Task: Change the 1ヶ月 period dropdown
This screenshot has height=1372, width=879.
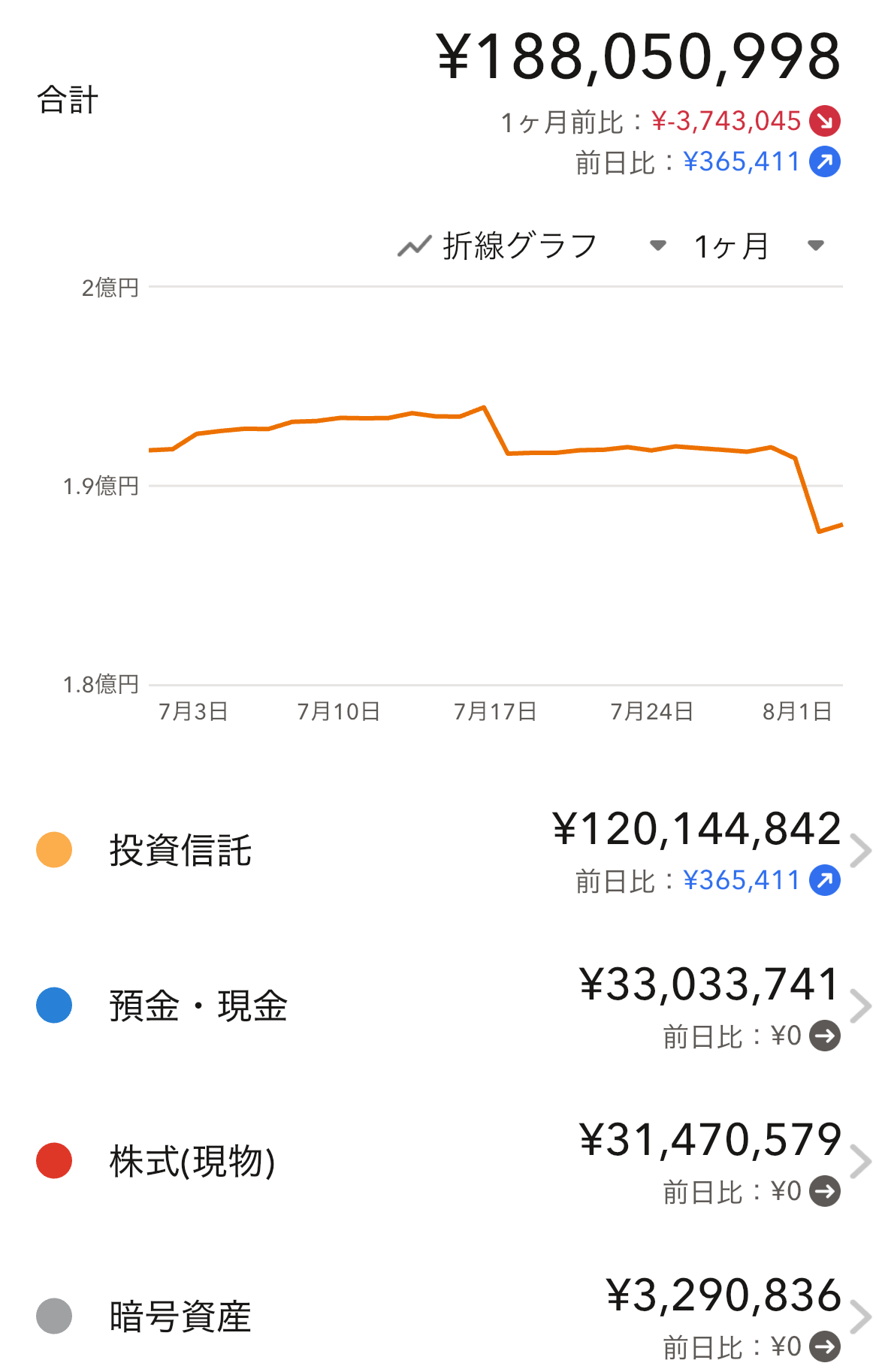Action: coord(759,246)
